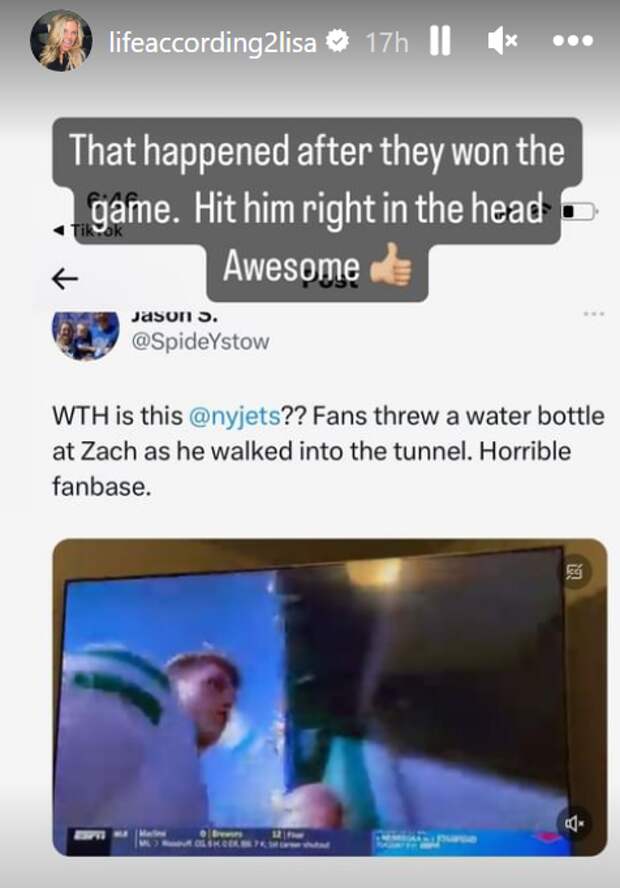This screenshot has width=620, height=888.
Task: Unmute the story sound
Action: (501, 42)
